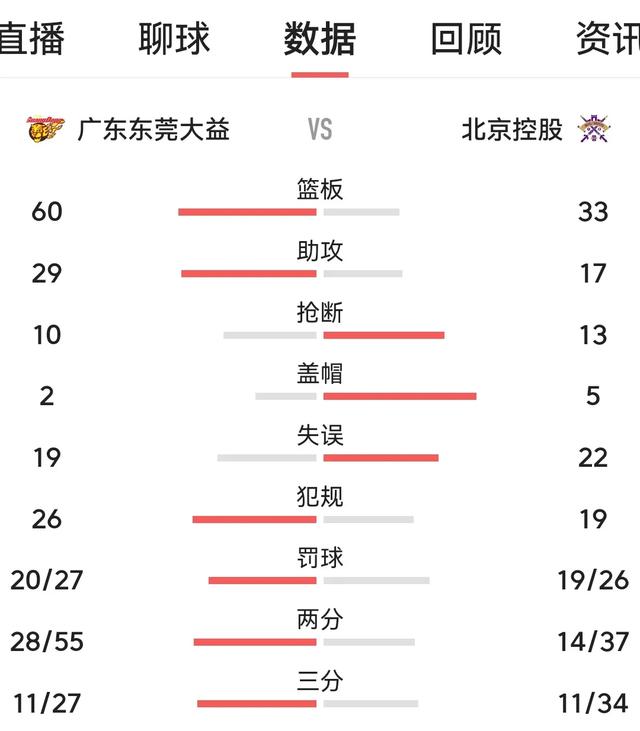Select the 数据 tab

click(x=320, y=39)
